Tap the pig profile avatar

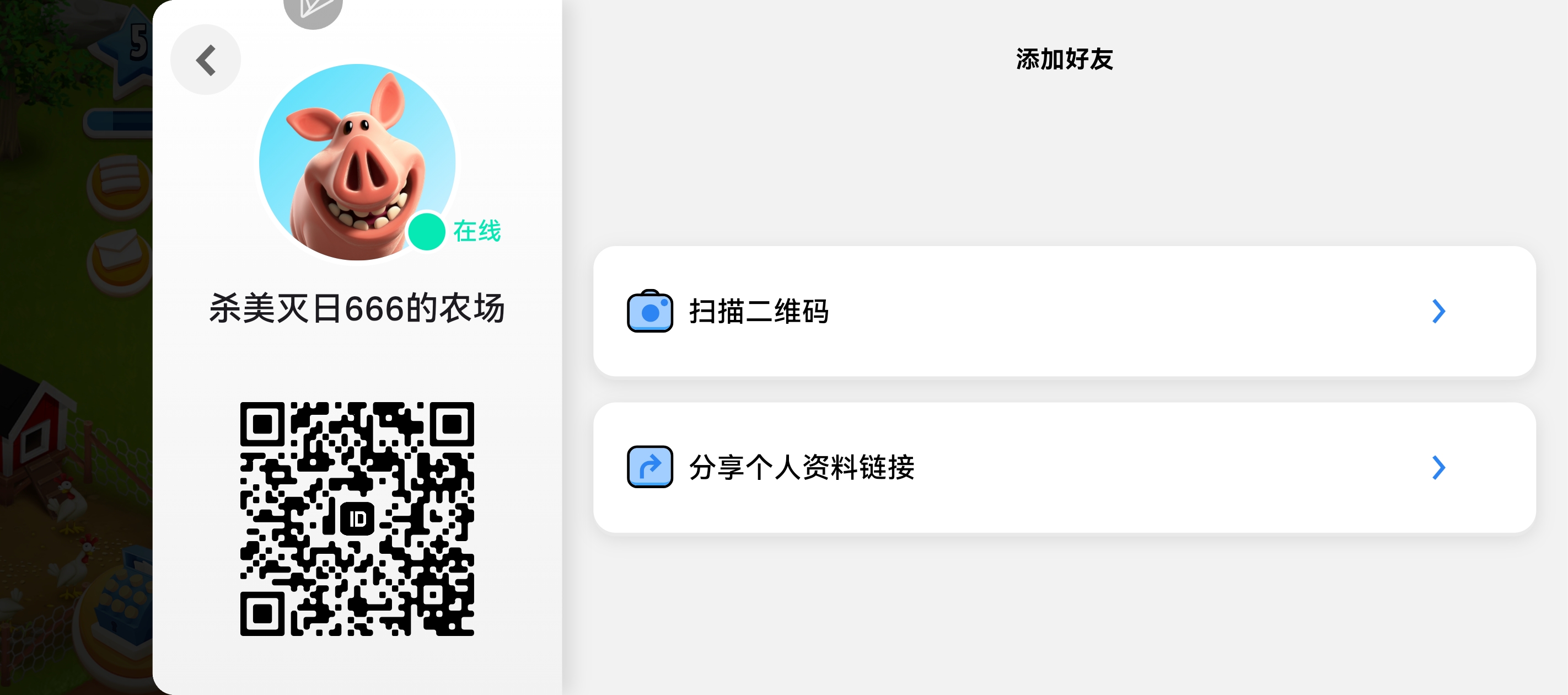pos(357,162)
